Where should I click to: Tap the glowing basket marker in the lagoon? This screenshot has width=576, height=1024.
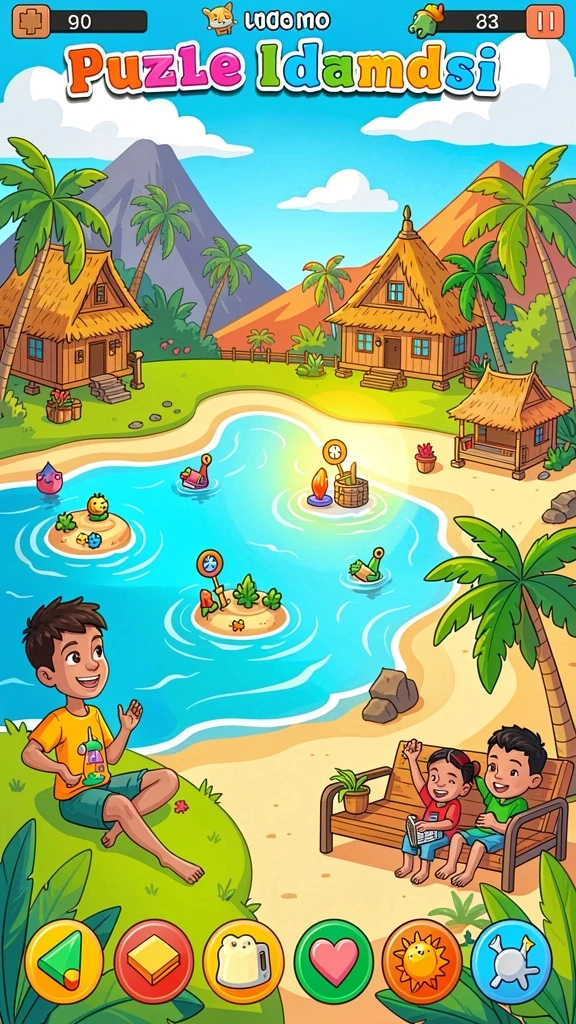coord(339,475)
